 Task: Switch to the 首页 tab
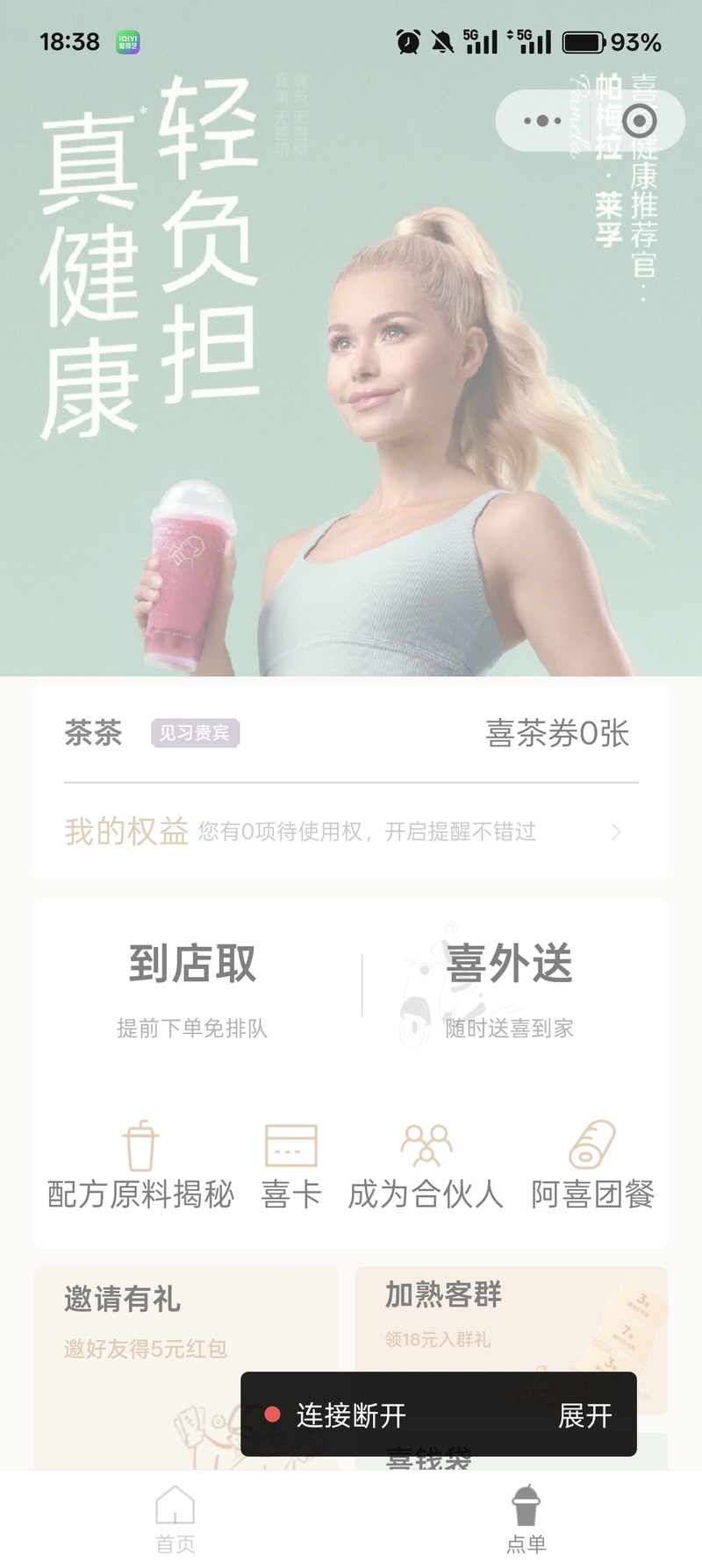point(175,1519)
